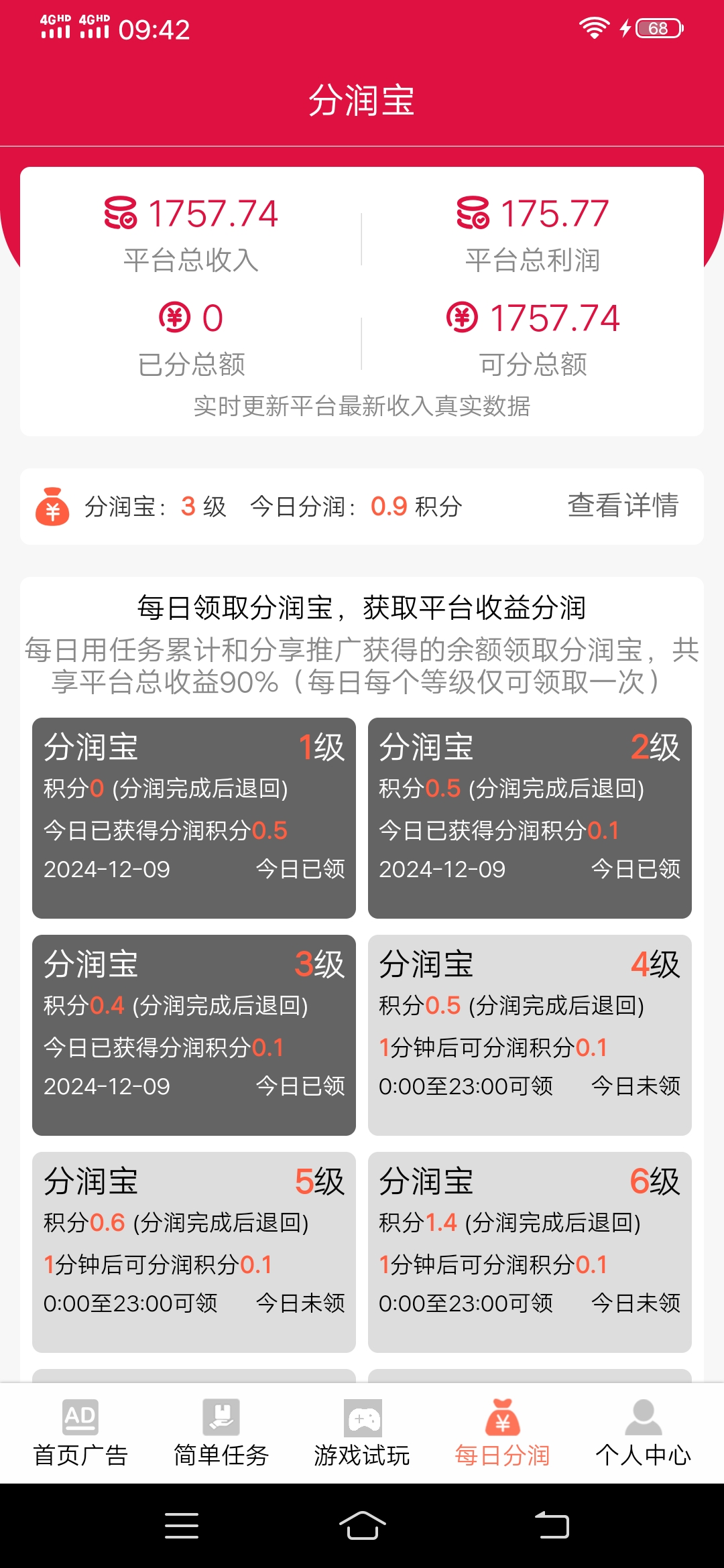The width and height of the screenshot is (724, 1568).
Task: Select the 分润宝 3级 card
Action: coord(194,1035)
